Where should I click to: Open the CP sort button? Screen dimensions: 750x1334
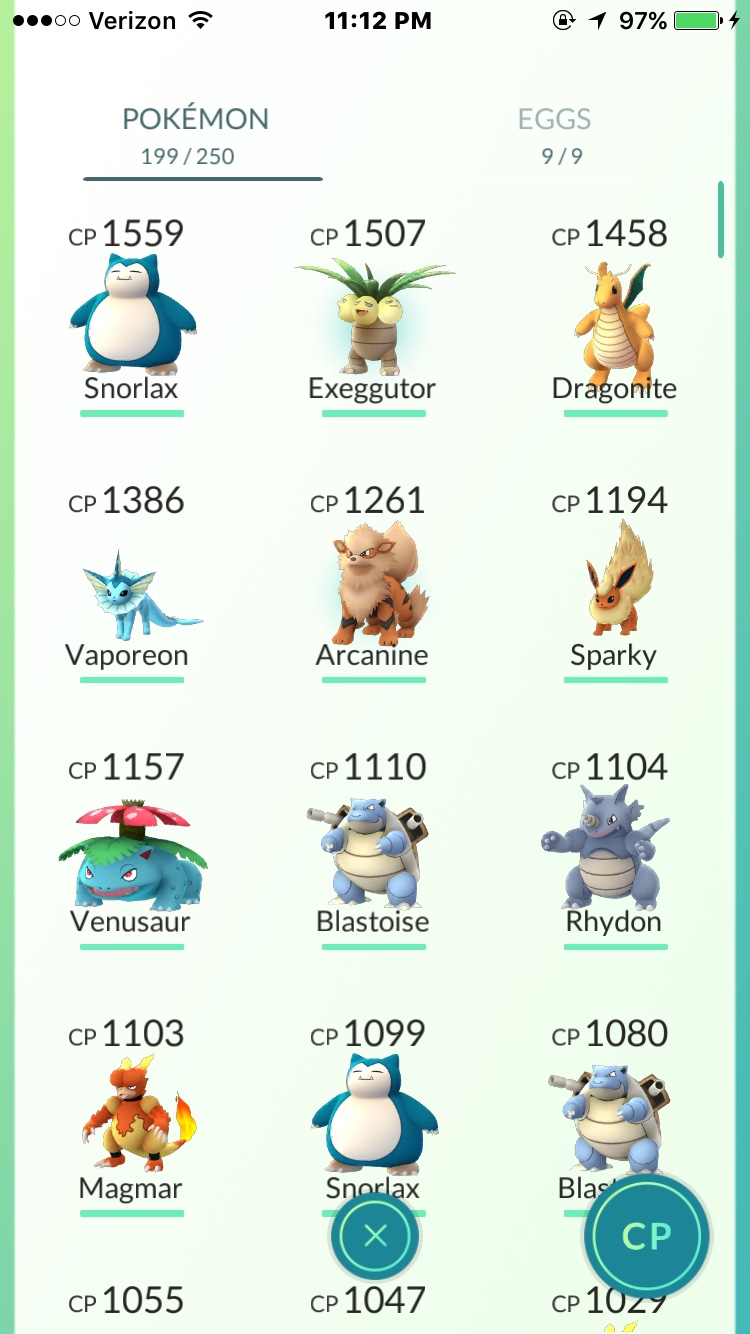pyautogui.click(x=647, y=1237)
